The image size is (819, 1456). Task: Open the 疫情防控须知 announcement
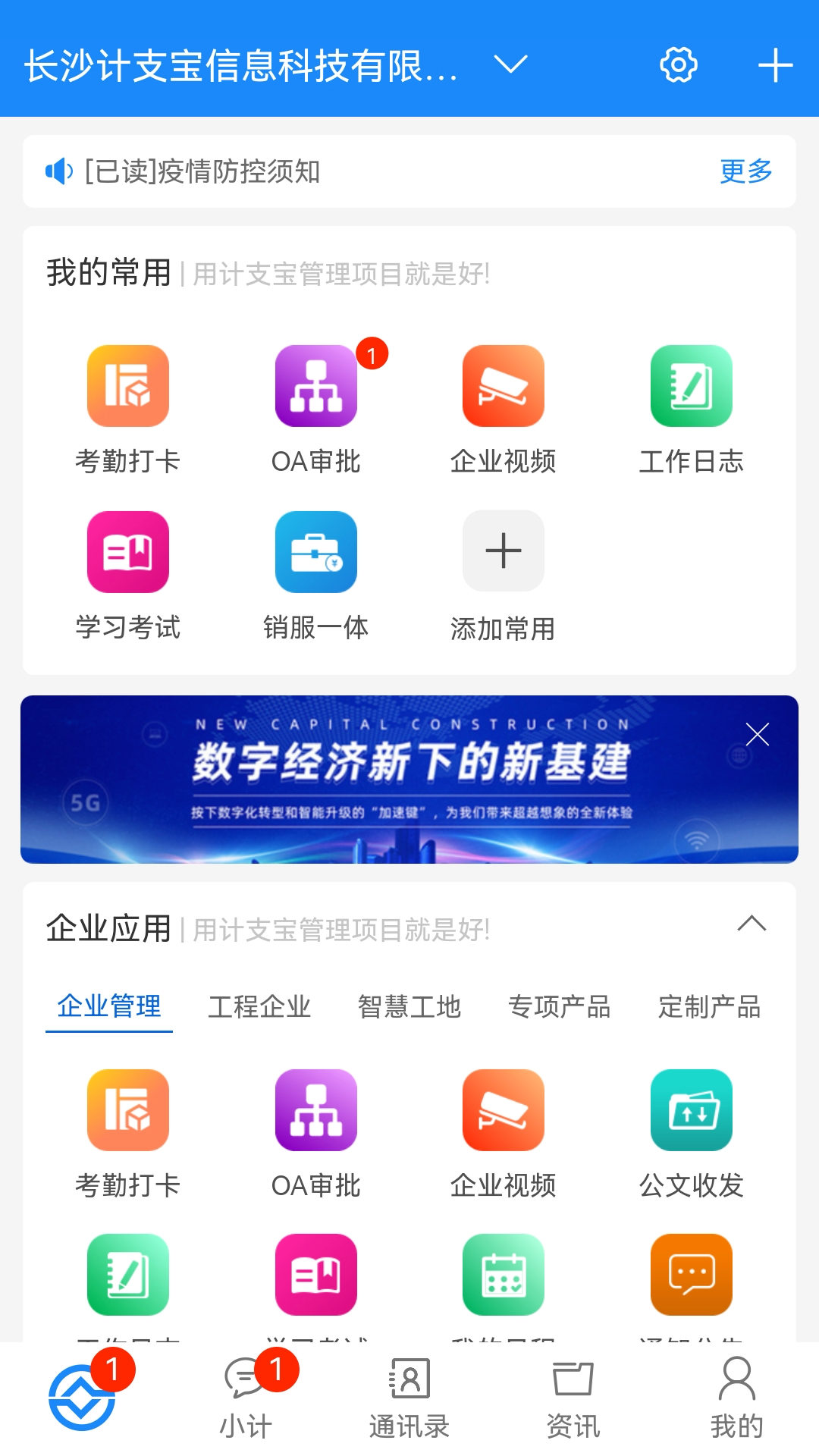click(x=202, y=171)
